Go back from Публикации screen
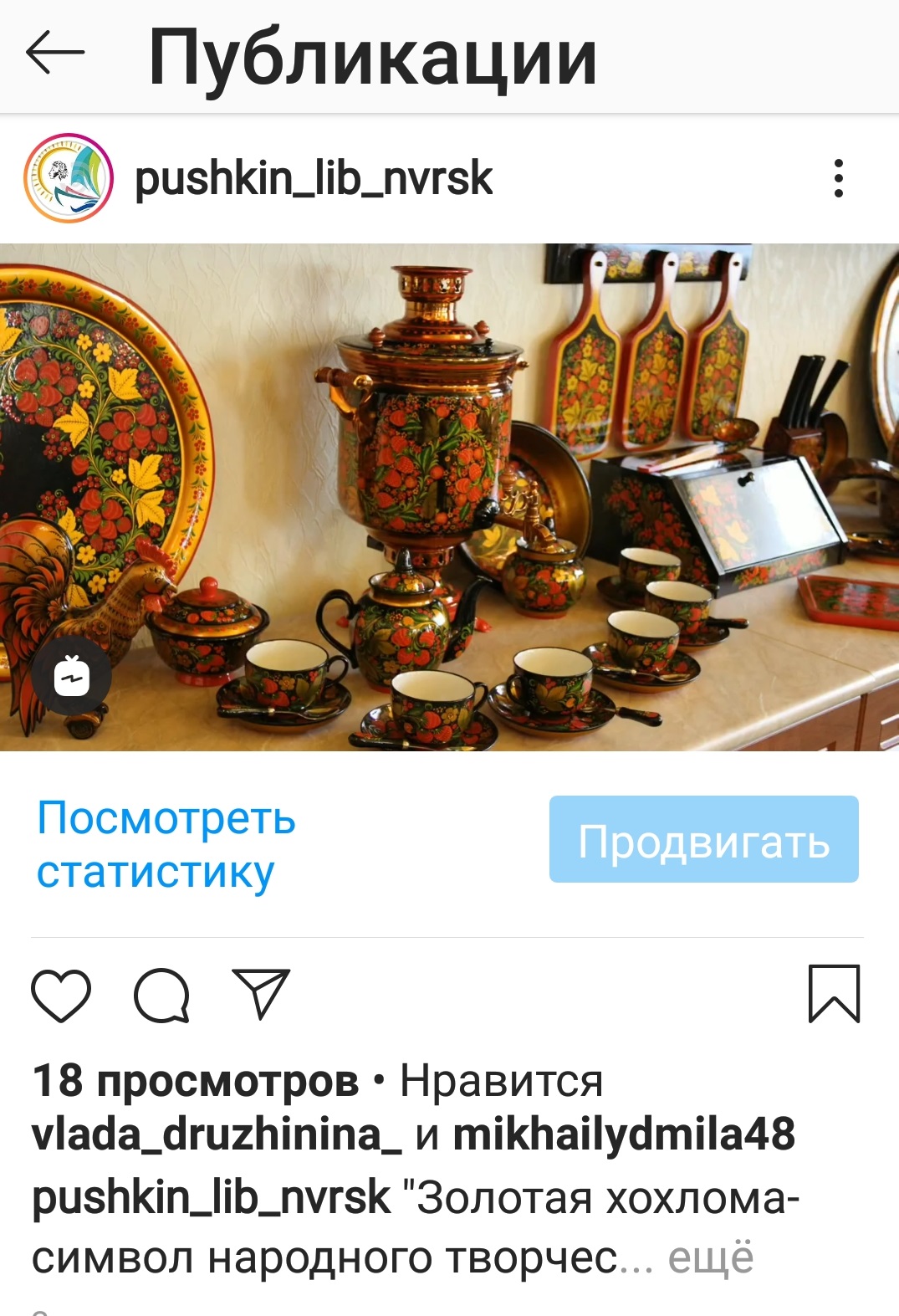This screenshot has width=899, height=1316. [x=55, y=54]
